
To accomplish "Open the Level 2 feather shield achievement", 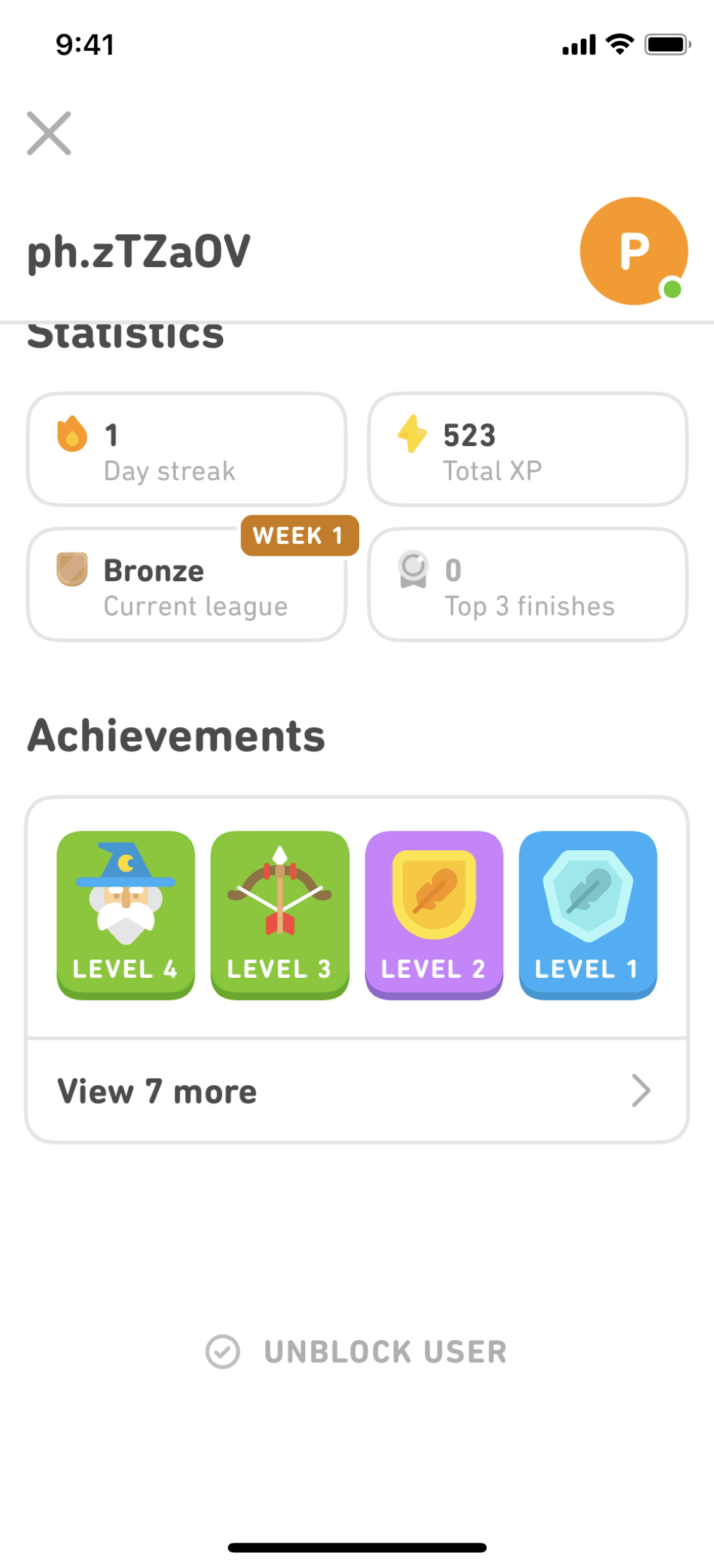I will (x=434, y=914).
